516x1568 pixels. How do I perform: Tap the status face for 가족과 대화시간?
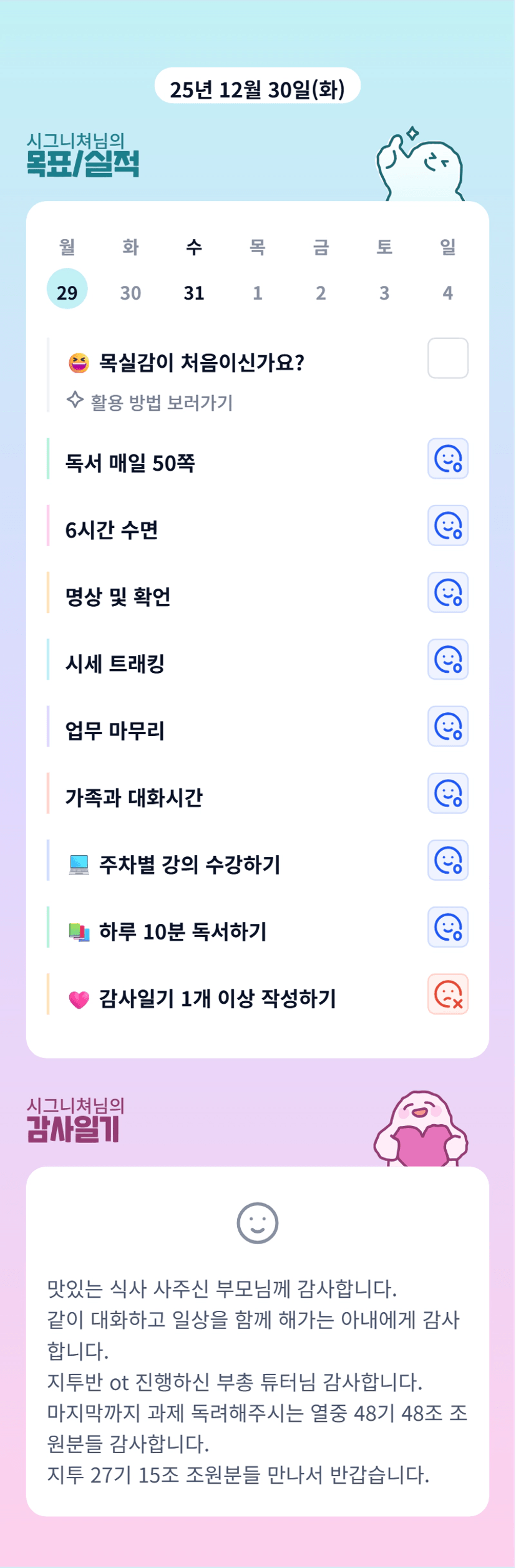[448, 793]
